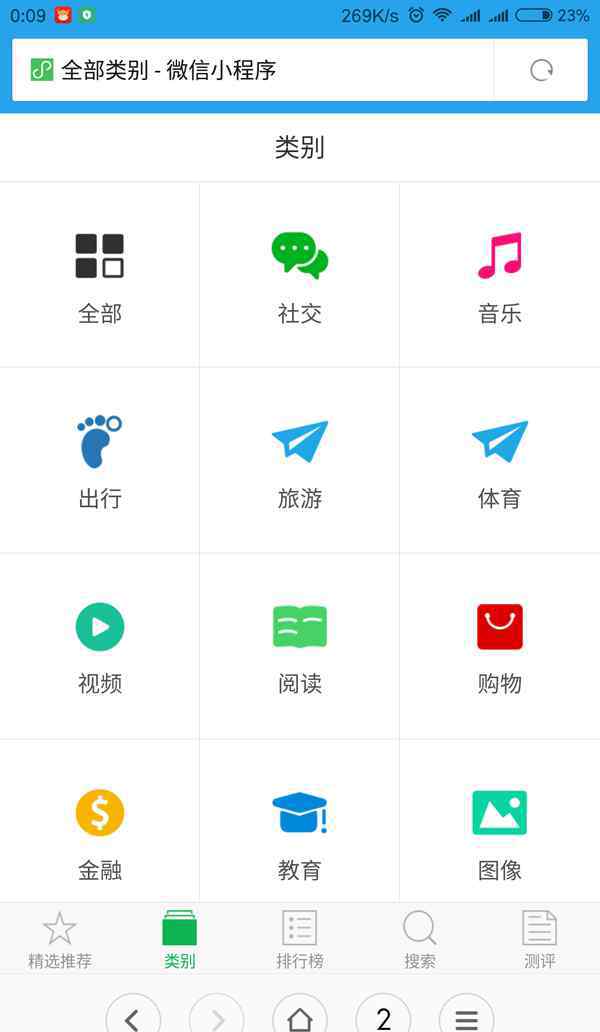600x1032 pixels.
Task: Open the 测评 tab
Action: [539, 939]
